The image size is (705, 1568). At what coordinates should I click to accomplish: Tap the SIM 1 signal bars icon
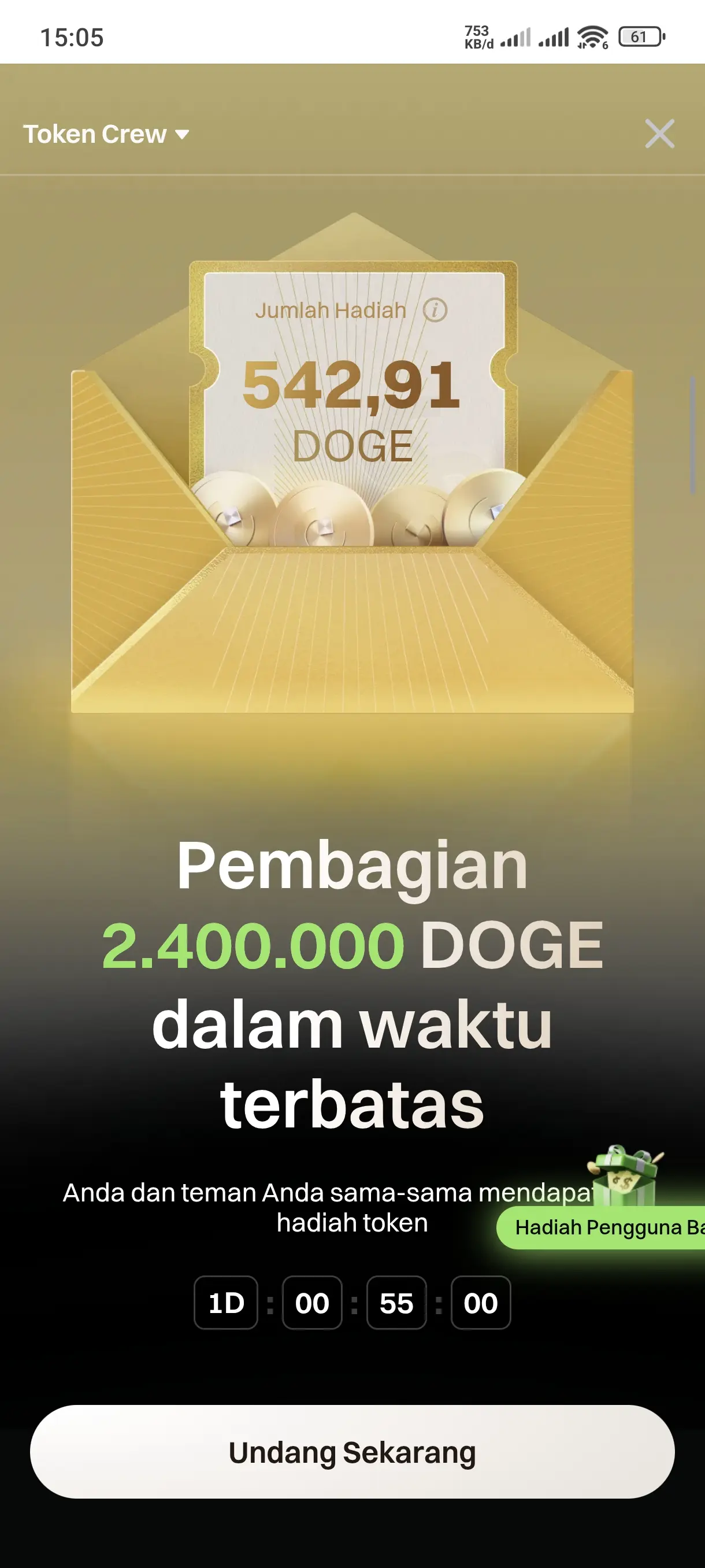pos(517,36)
